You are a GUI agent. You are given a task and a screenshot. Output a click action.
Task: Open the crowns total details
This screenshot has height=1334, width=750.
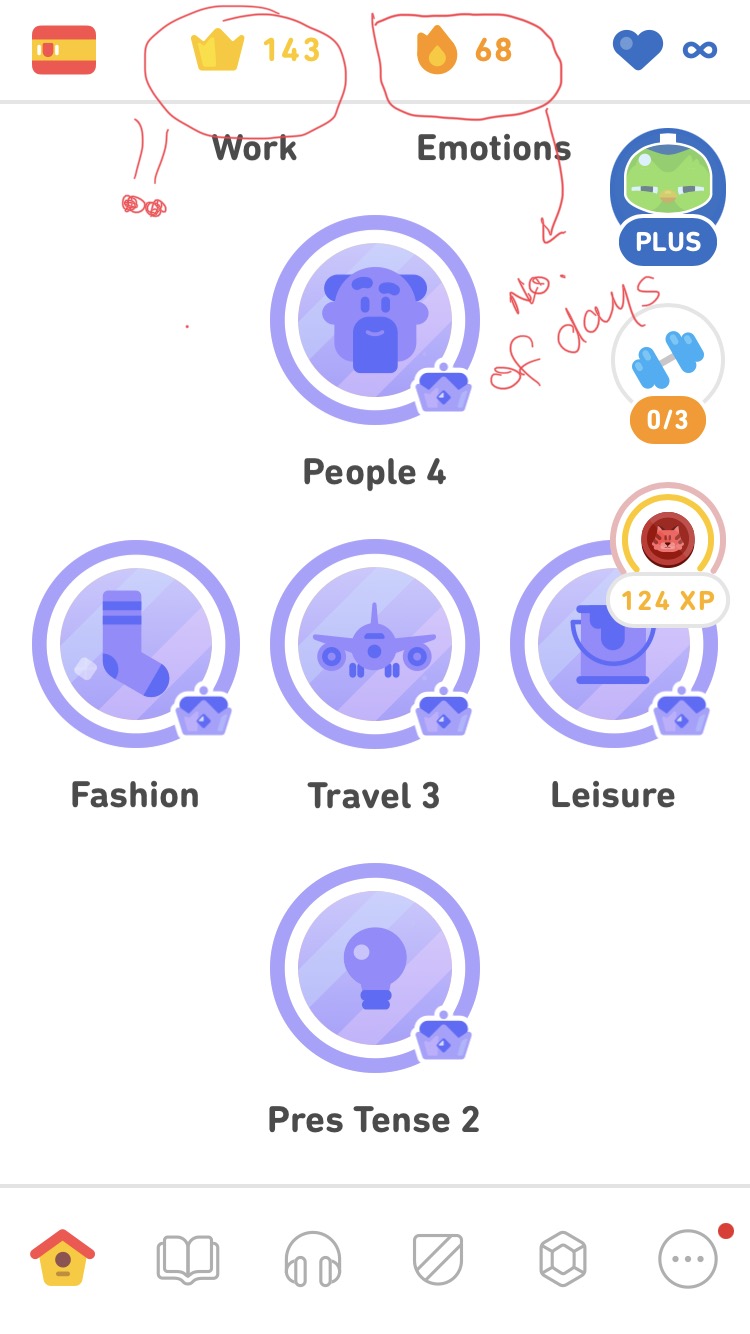[256, 50]
